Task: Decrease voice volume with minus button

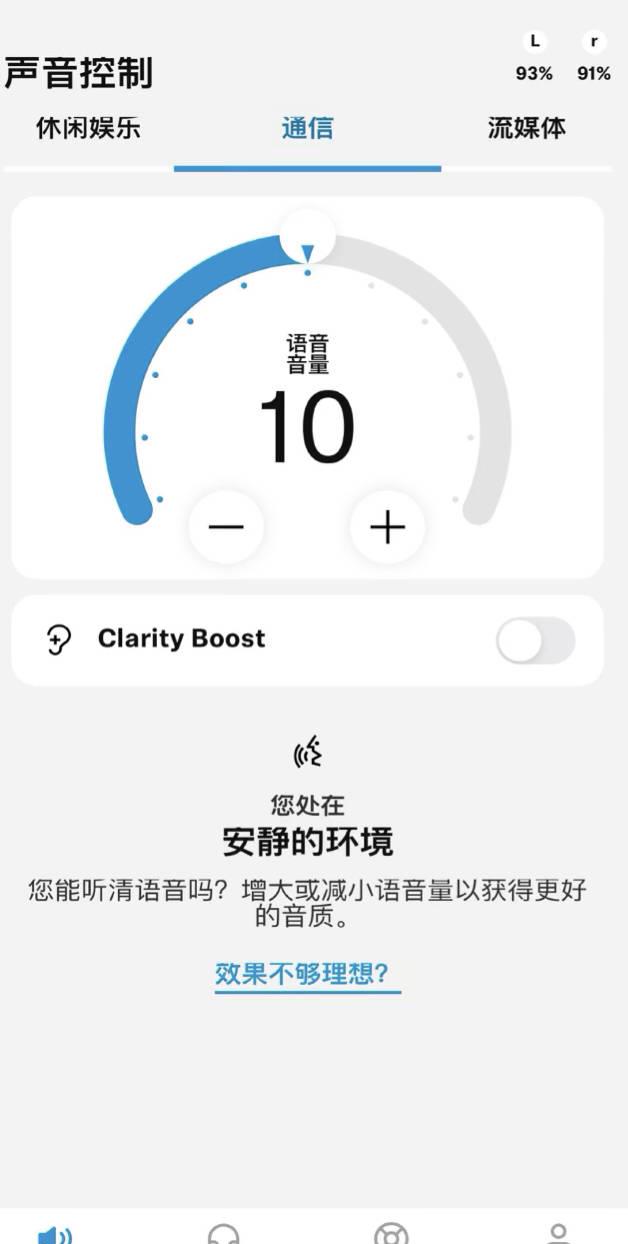Action: point(227,527)
